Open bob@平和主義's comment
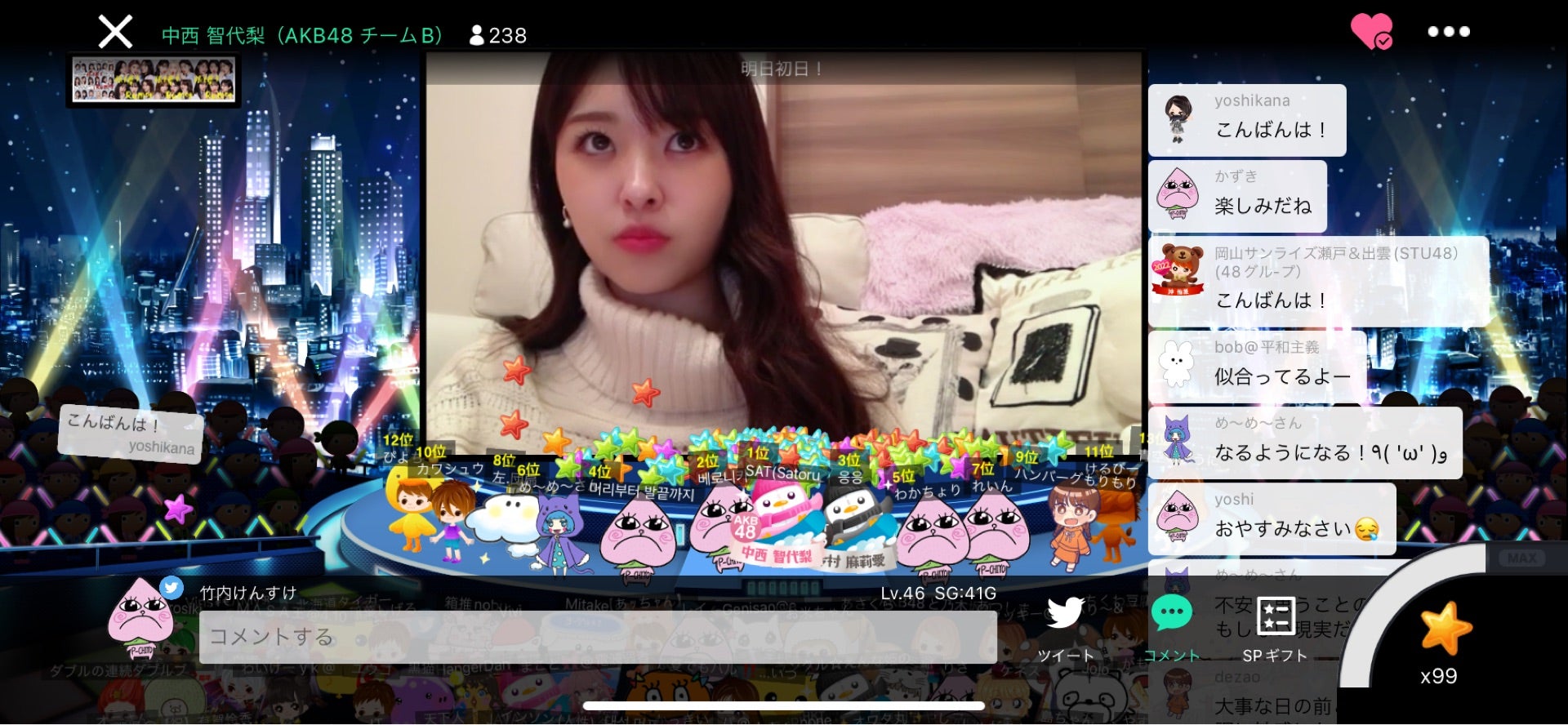The image size is (1568, 725). (x=1256, y=366)
